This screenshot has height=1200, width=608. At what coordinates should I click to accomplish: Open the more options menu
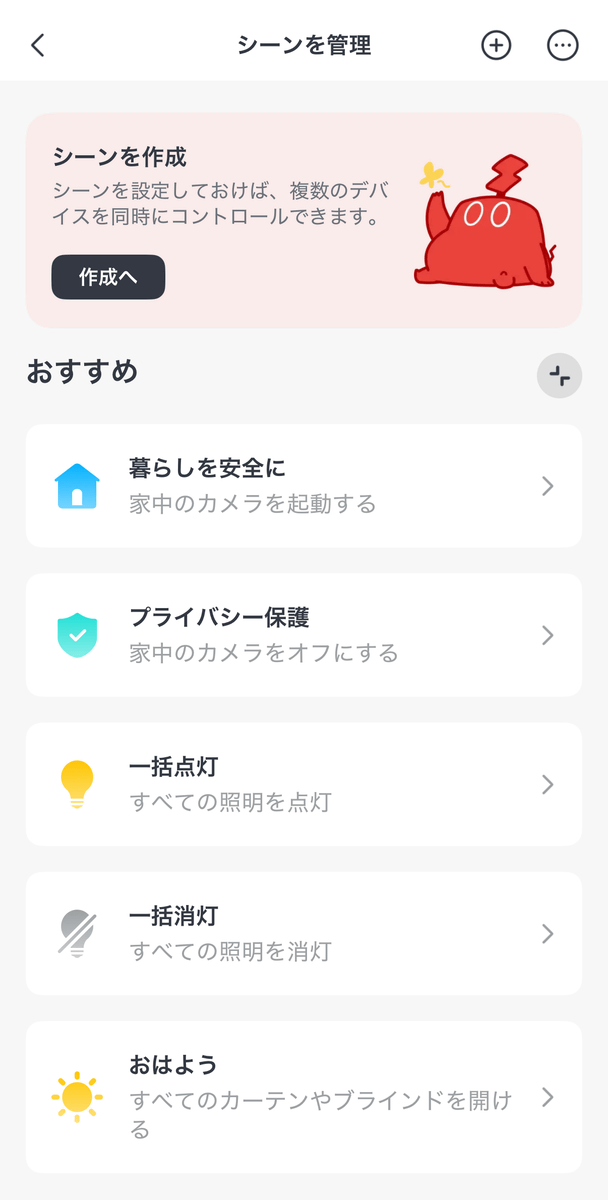[563, 45]
